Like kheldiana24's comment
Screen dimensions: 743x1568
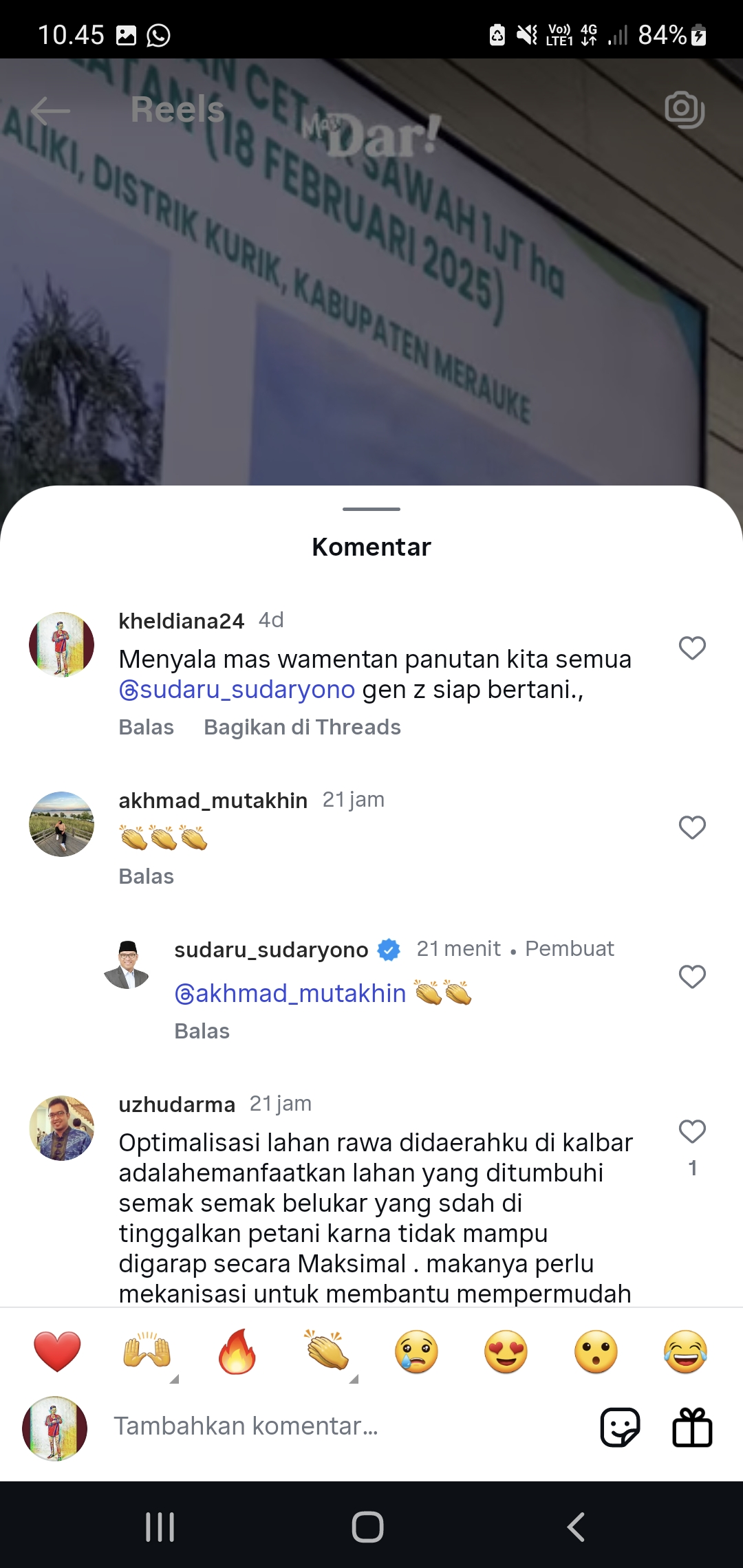pyautogui.click(x=692, y=648)
